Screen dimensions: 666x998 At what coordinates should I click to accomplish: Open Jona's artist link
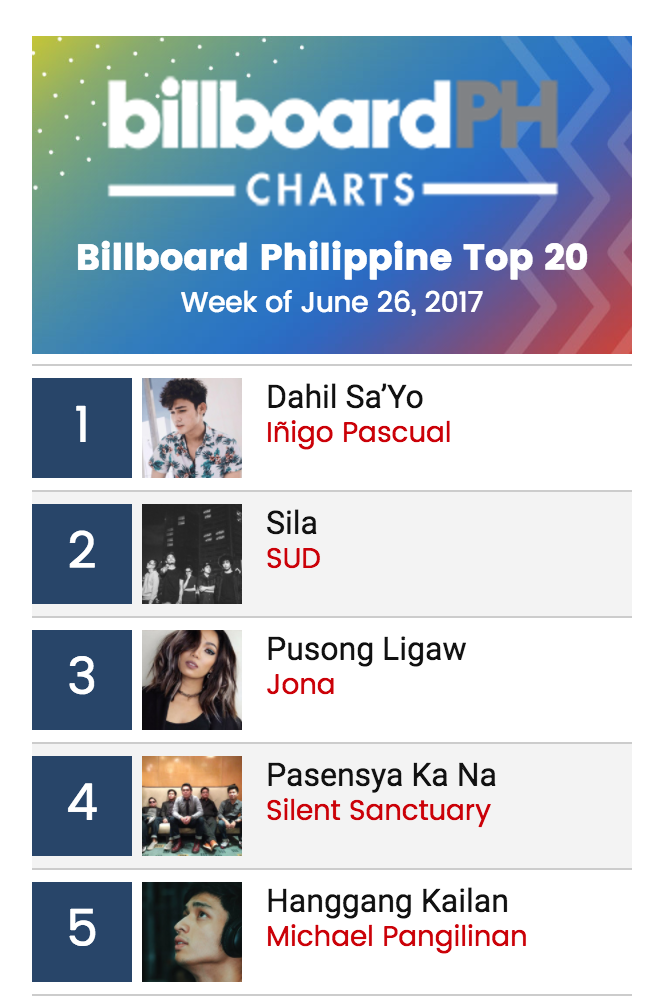coord(300,685)
